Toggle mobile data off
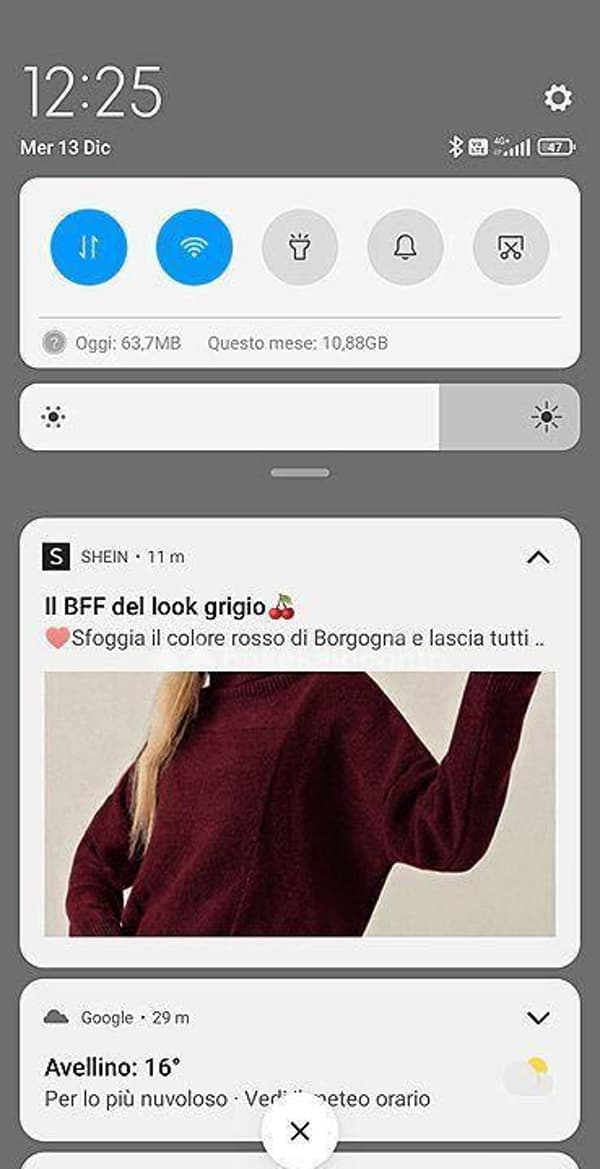Screen dimensions: 600x1169 (89, 247)
